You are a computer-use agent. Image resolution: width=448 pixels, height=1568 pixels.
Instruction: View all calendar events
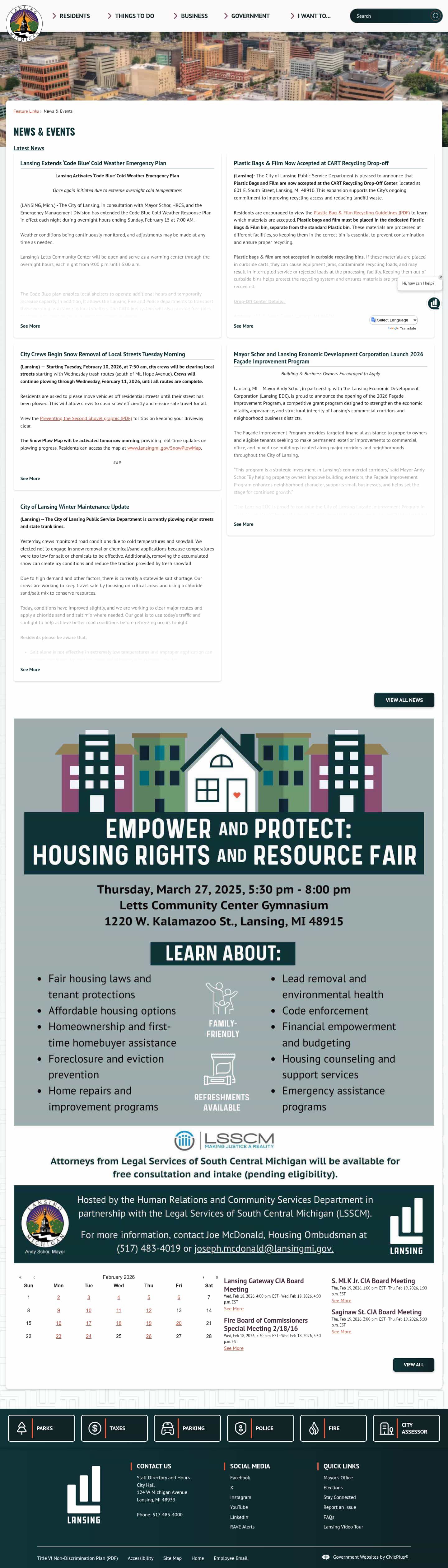(x=413, y=1365)
